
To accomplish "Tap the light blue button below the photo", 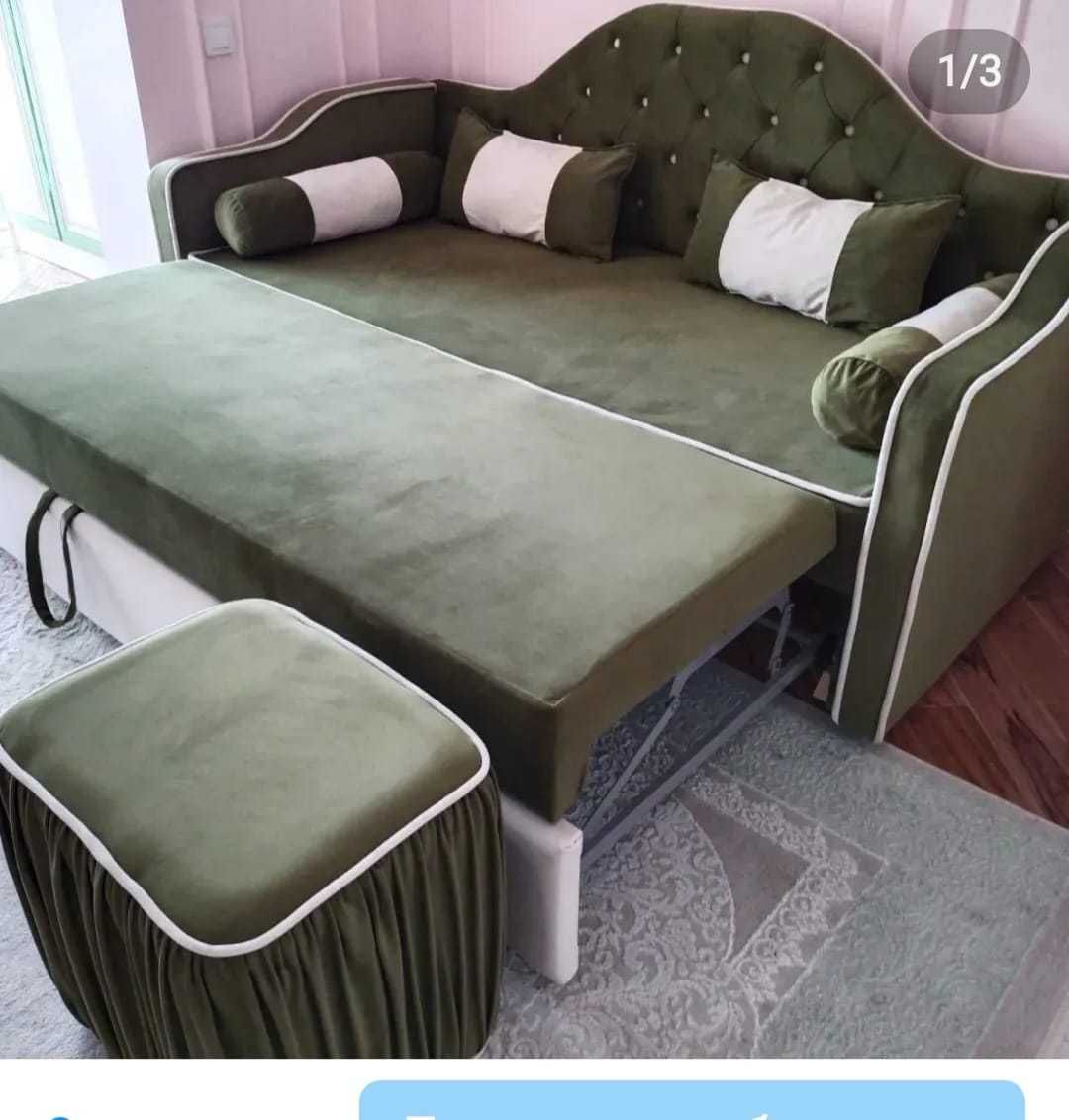I will 691,1101.
